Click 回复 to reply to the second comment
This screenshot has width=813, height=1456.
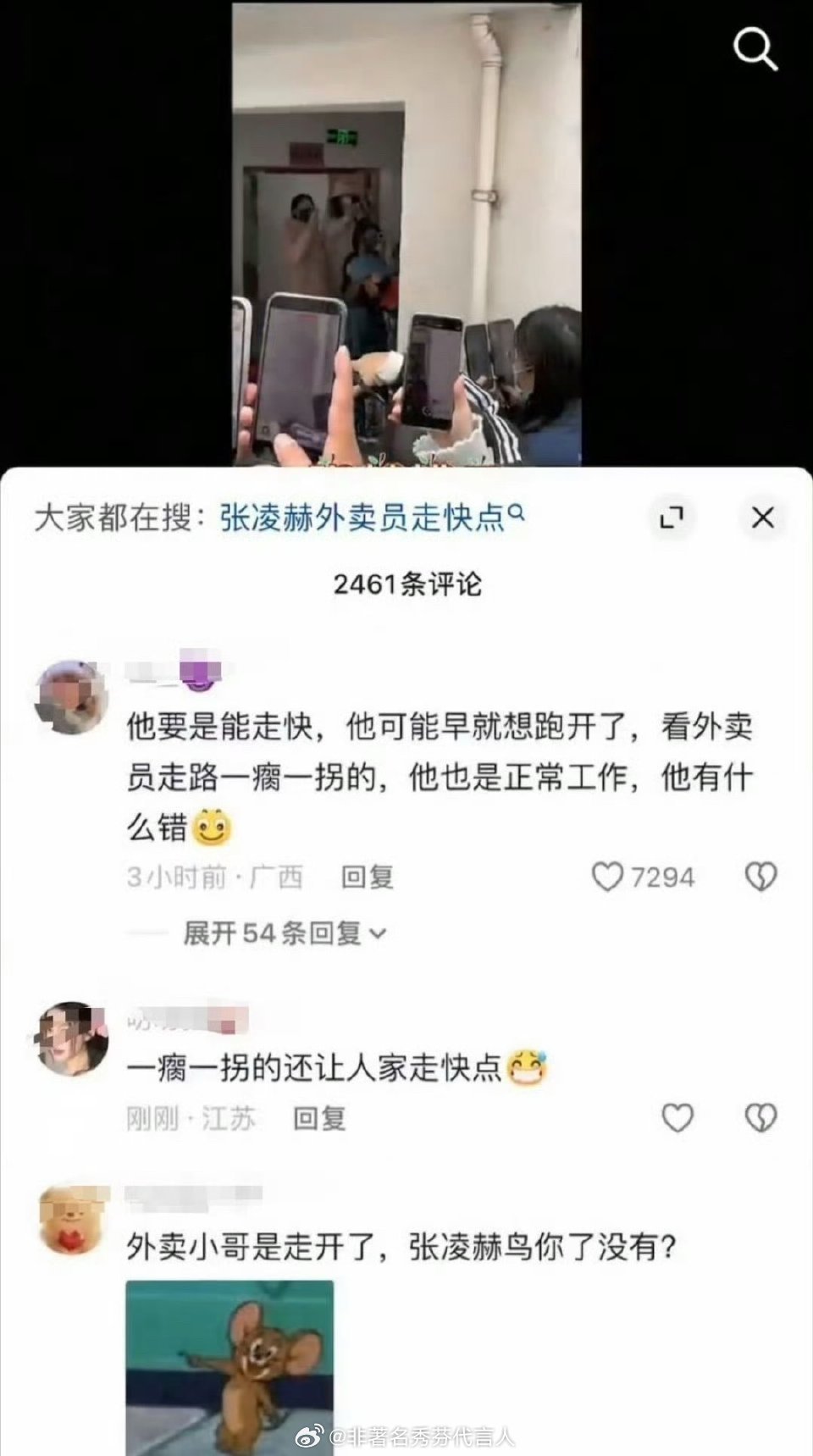pos(318,1118)
